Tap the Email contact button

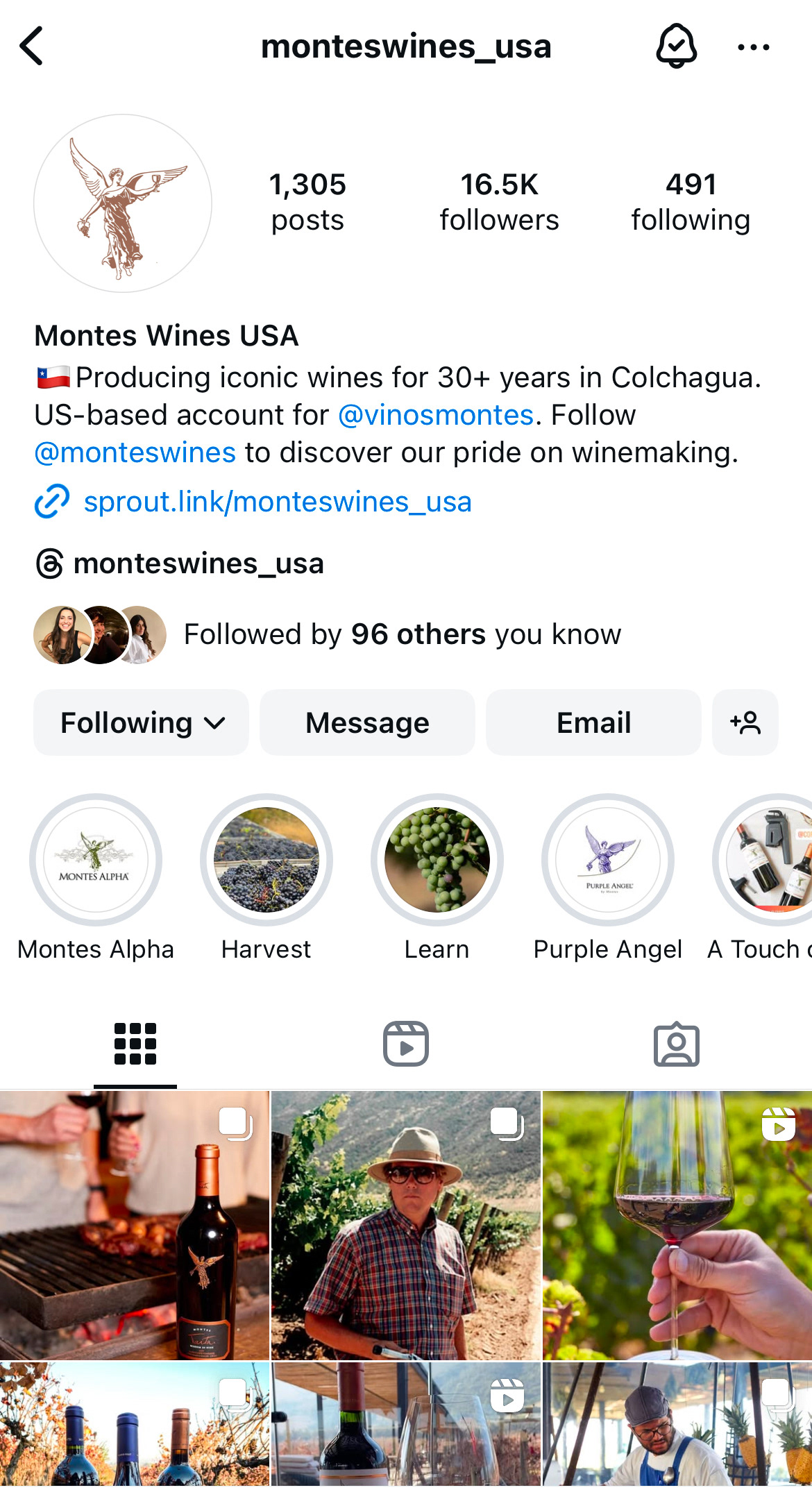tap(593, 722)
